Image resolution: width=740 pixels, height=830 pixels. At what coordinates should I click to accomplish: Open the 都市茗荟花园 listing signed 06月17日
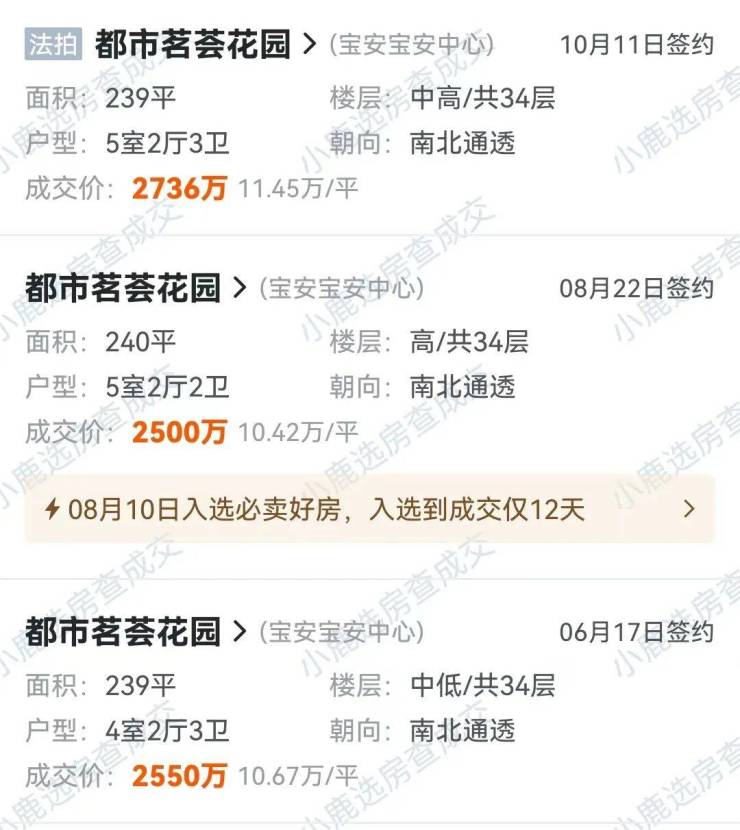coord(123,631)
